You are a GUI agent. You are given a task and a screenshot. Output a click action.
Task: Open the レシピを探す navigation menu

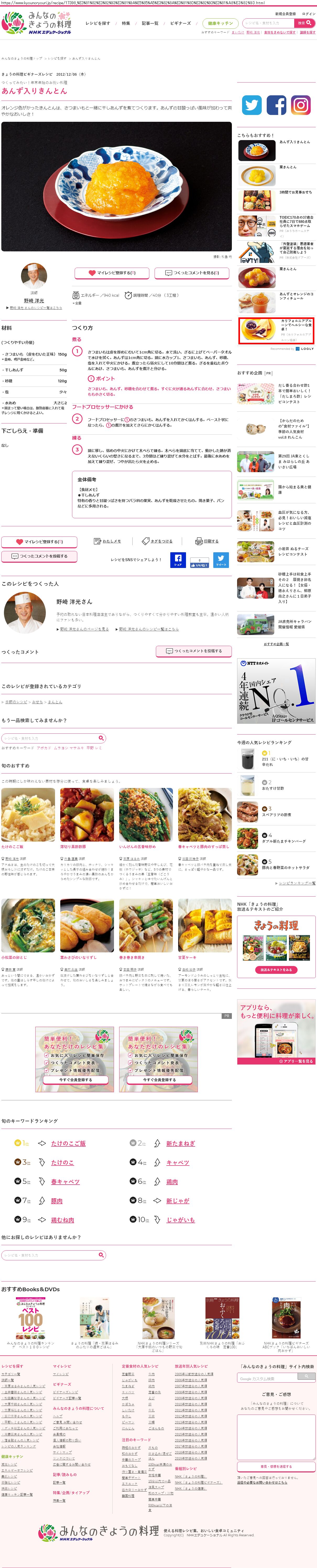pyautogui.click(x=97, y=23)
